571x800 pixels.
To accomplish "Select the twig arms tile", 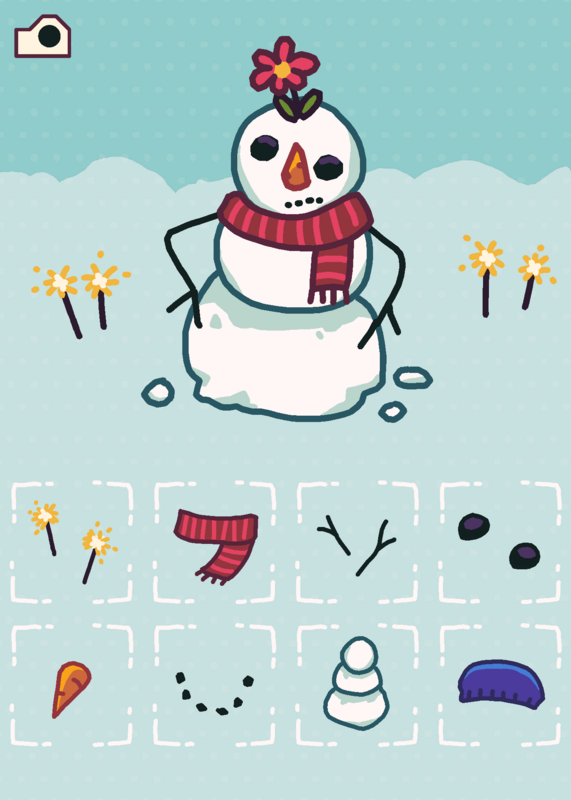I will 357,542.
